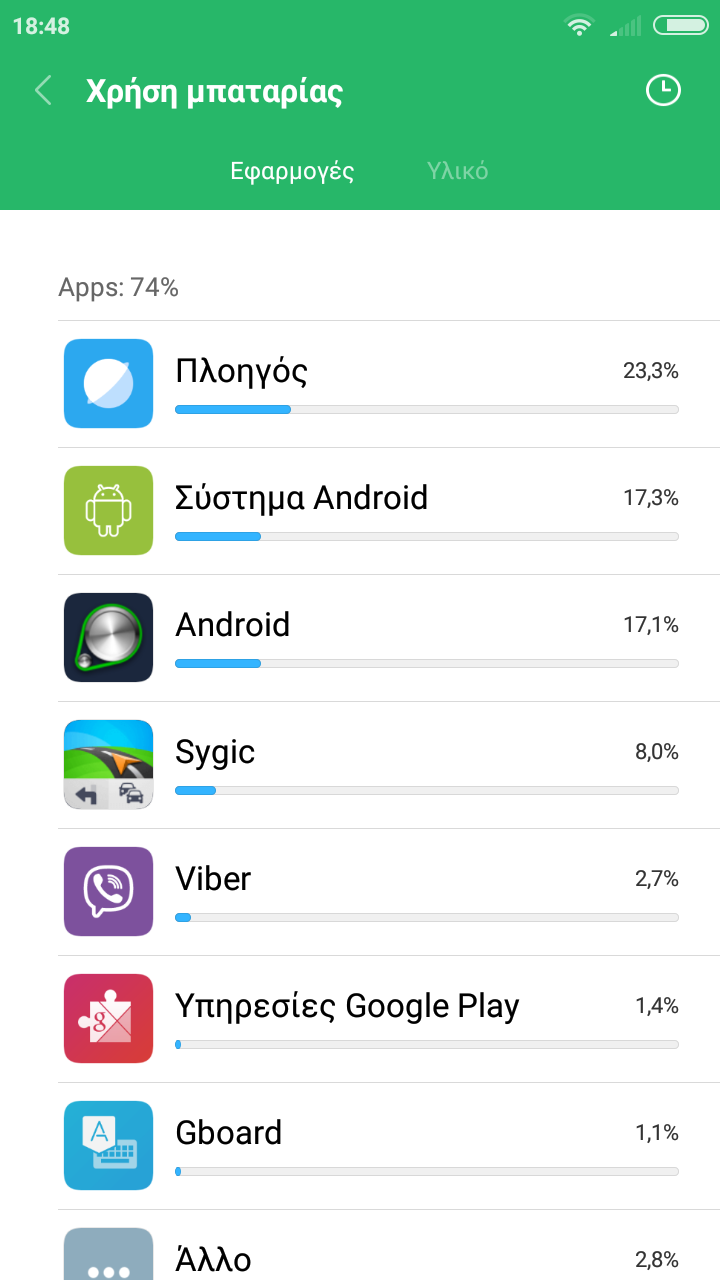
Task: Show Viber battery usage details
Action: coord(388,892)
